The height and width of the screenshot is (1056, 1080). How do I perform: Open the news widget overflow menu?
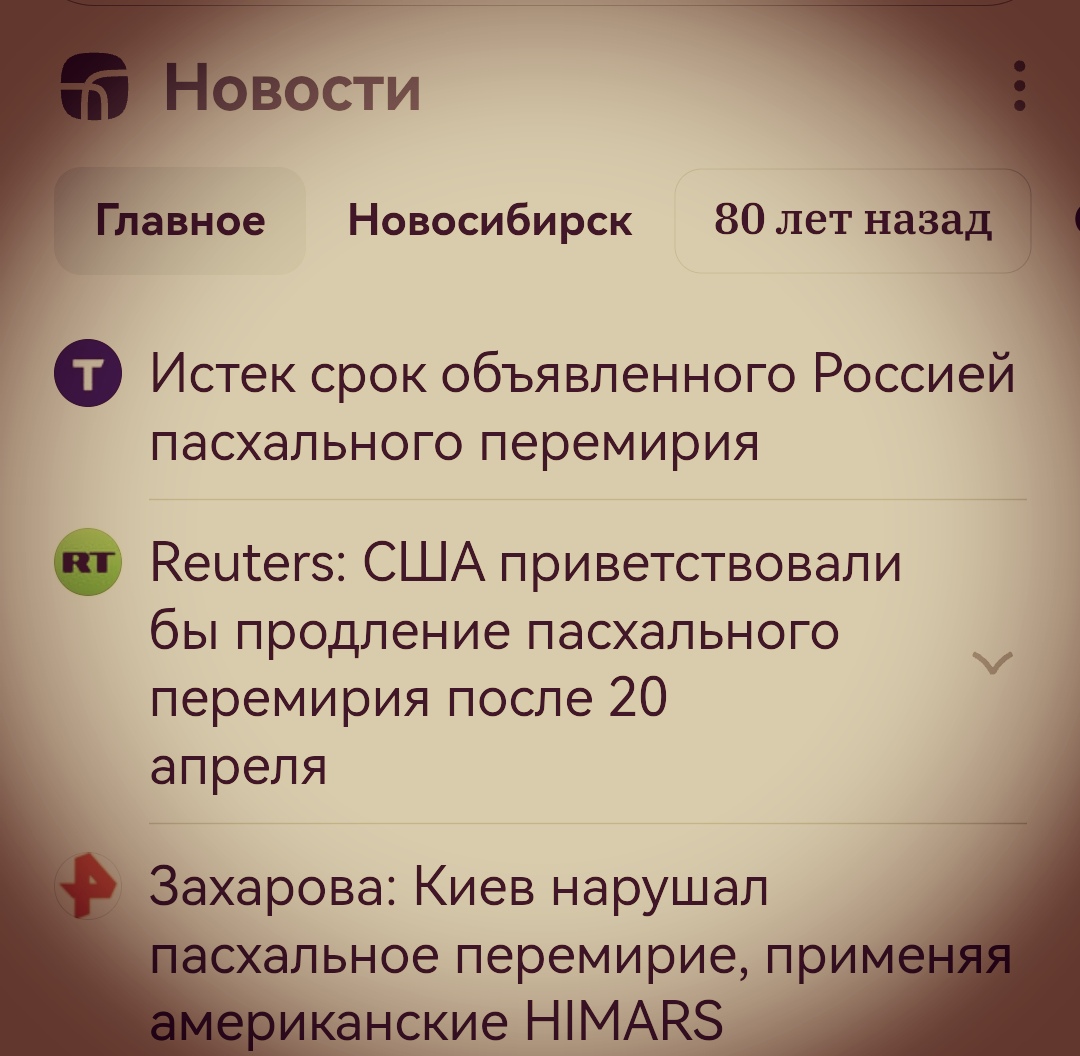pos(1019,86)
